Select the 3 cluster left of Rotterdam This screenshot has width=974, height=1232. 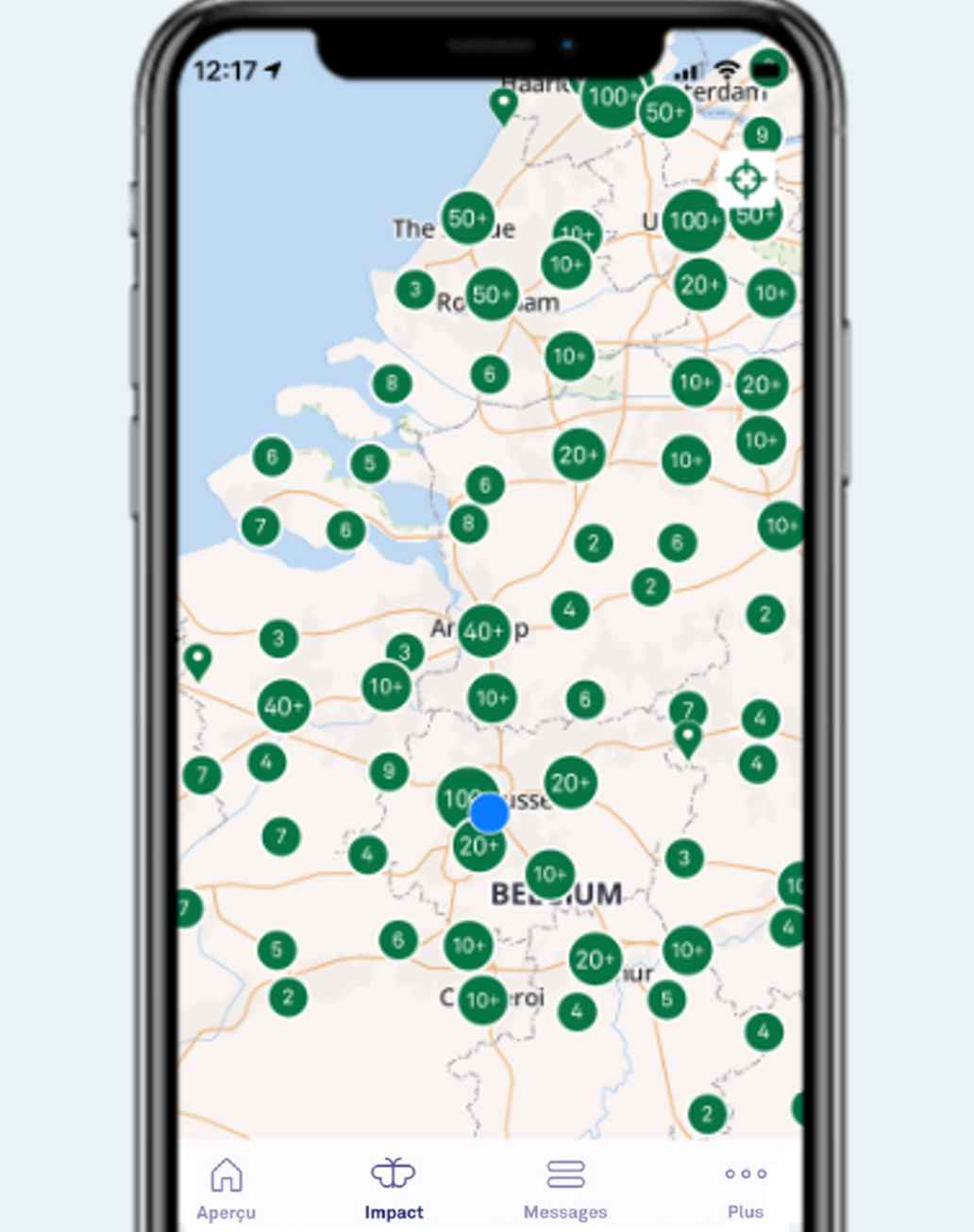pos(414,290)
